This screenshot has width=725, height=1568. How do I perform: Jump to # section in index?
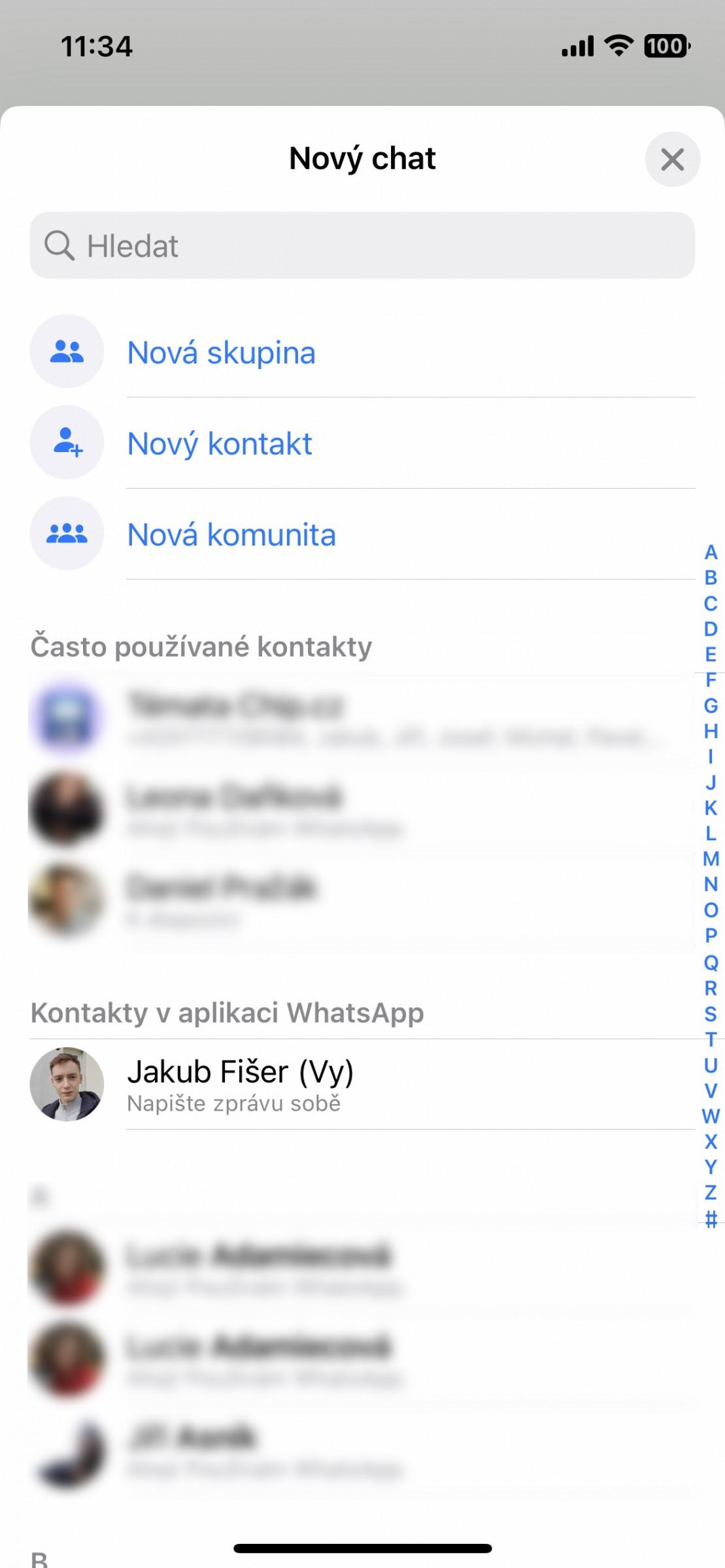(x=711, y=1219)
